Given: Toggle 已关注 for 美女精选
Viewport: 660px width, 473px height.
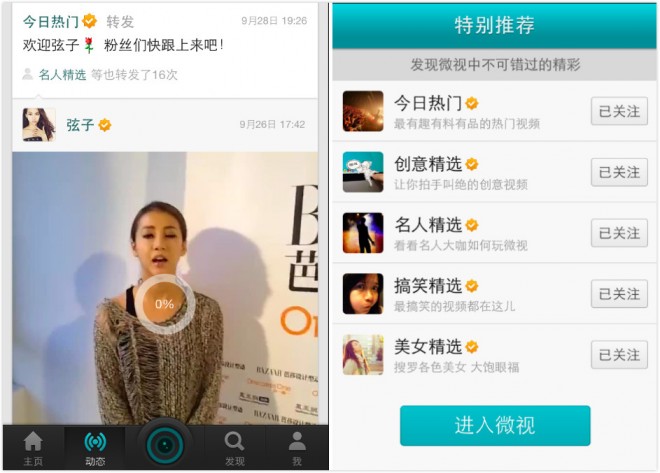Looking at the screenshot, I should click(x=619, y=355).
